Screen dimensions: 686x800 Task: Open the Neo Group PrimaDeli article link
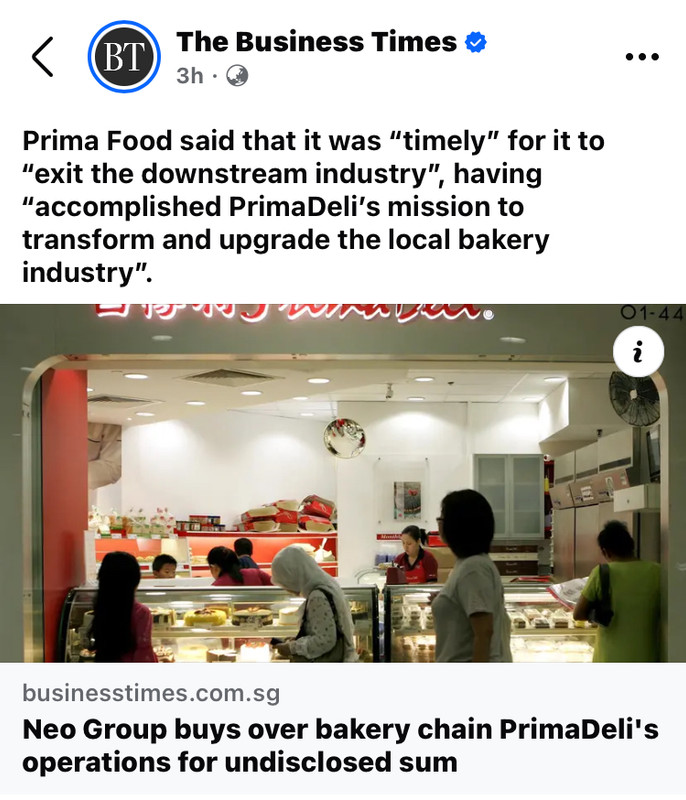(340, 746)
